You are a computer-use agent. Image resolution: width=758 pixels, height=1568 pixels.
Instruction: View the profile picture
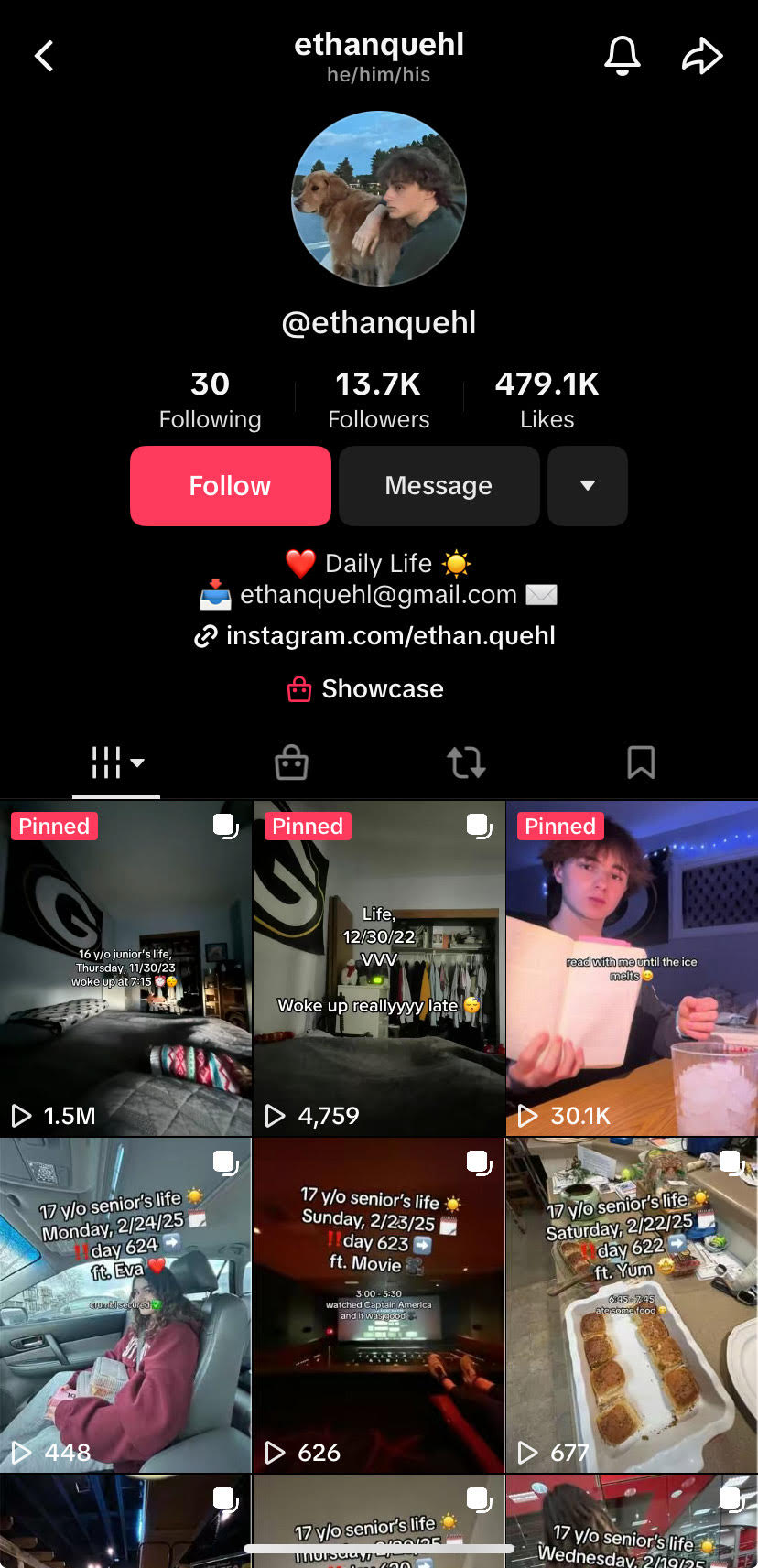pyautogui.click(x=379, y=199)
